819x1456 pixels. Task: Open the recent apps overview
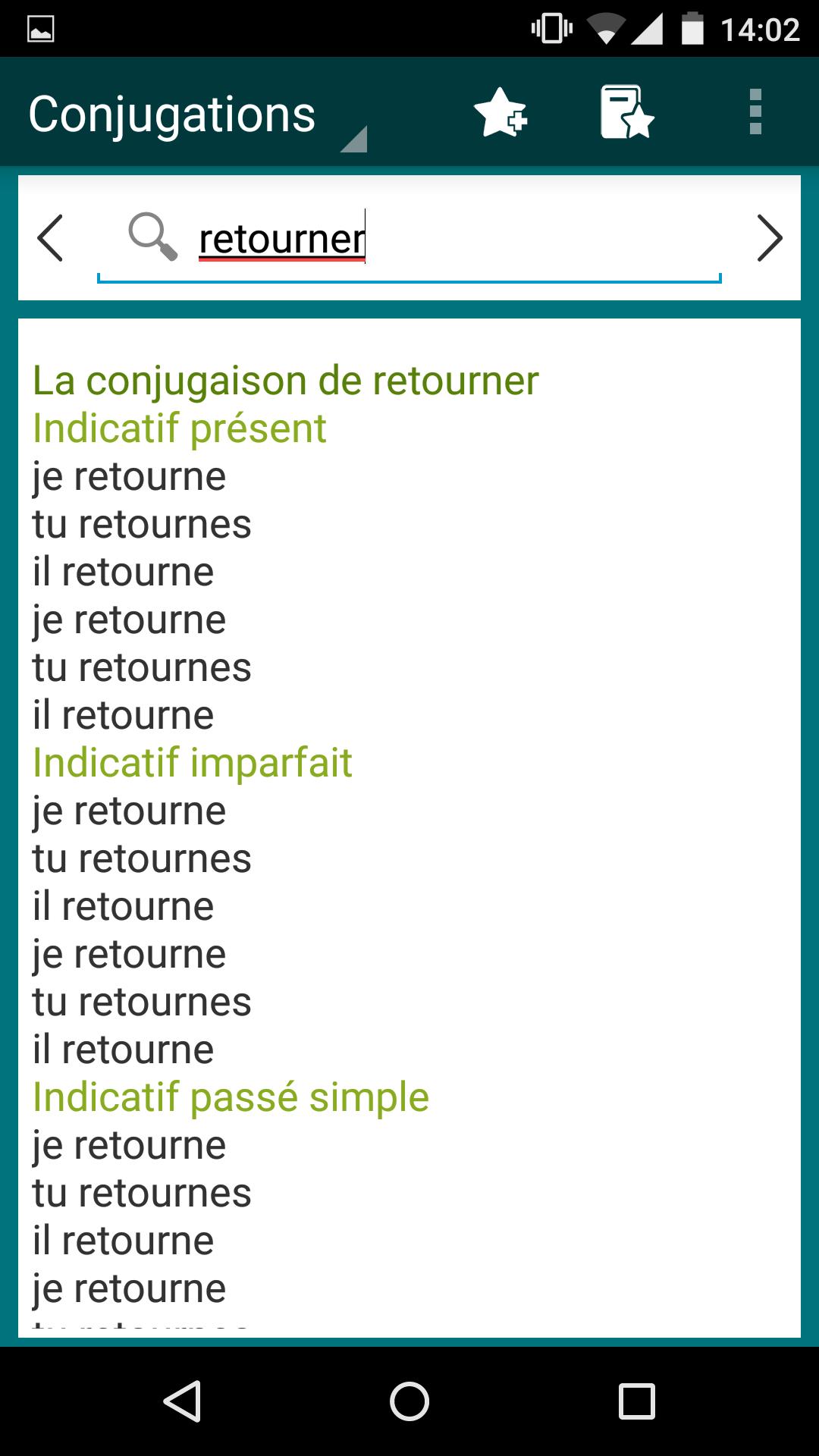pos(635,1402)
